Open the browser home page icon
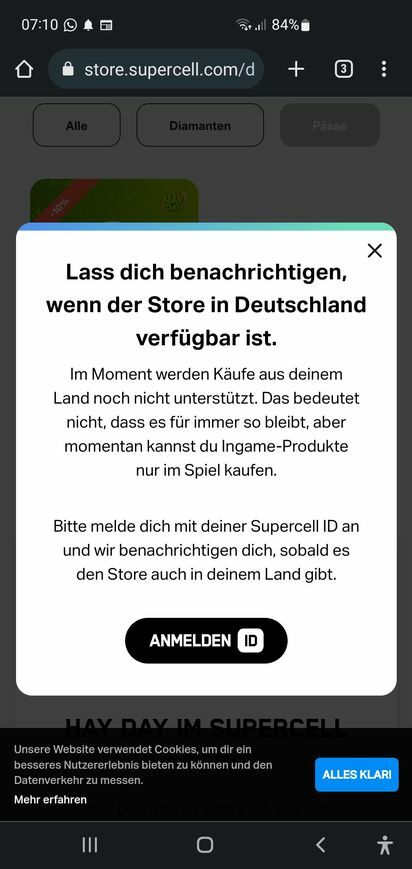 pos(24,69)
